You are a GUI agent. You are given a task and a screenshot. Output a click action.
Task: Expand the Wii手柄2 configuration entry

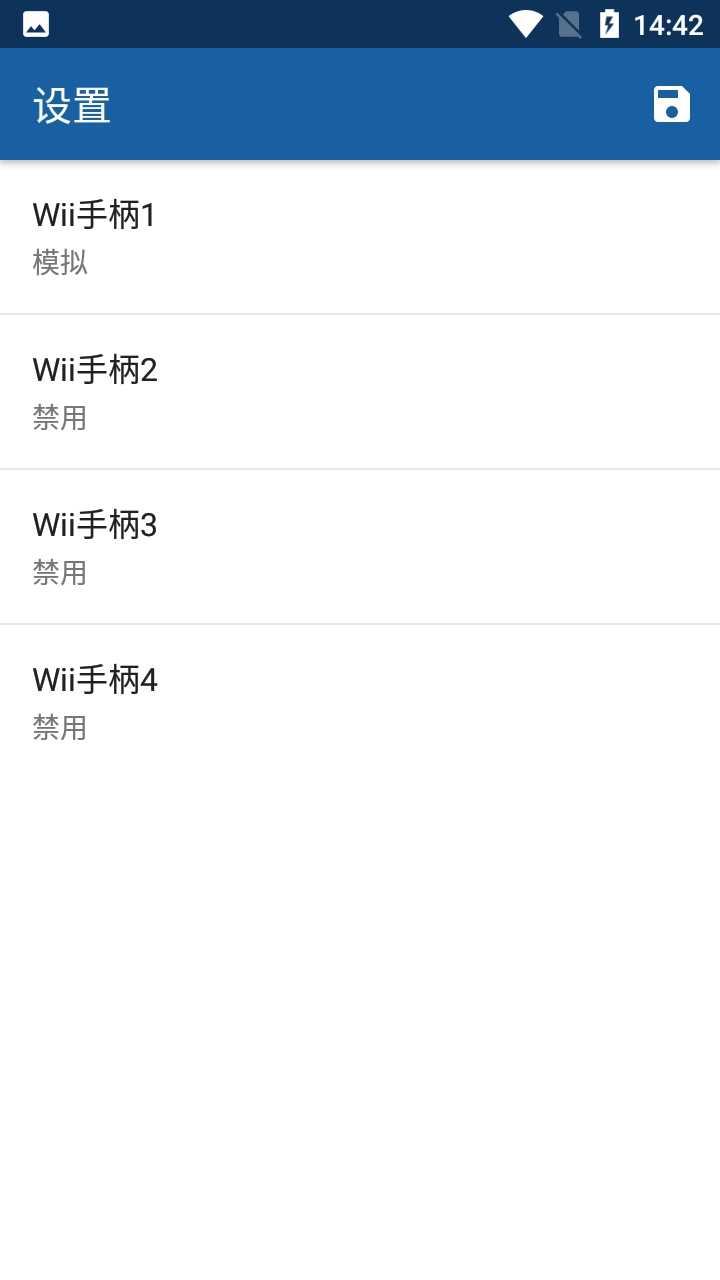(x=360, y=391)
